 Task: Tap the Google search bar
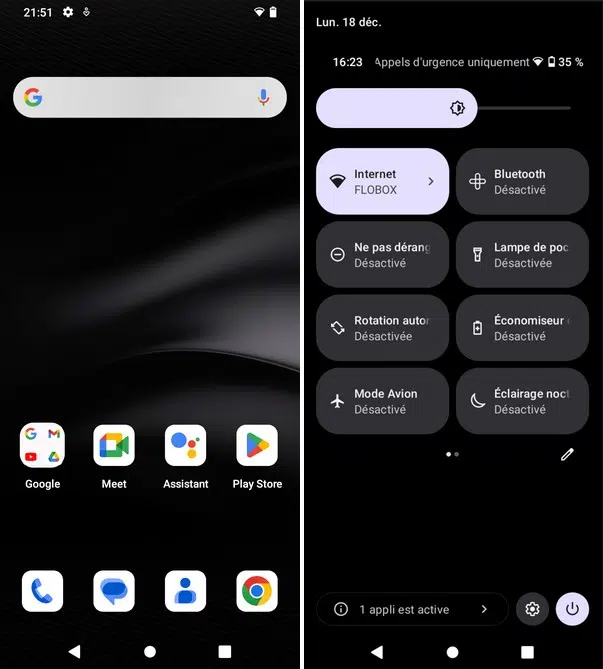[140, 98]
